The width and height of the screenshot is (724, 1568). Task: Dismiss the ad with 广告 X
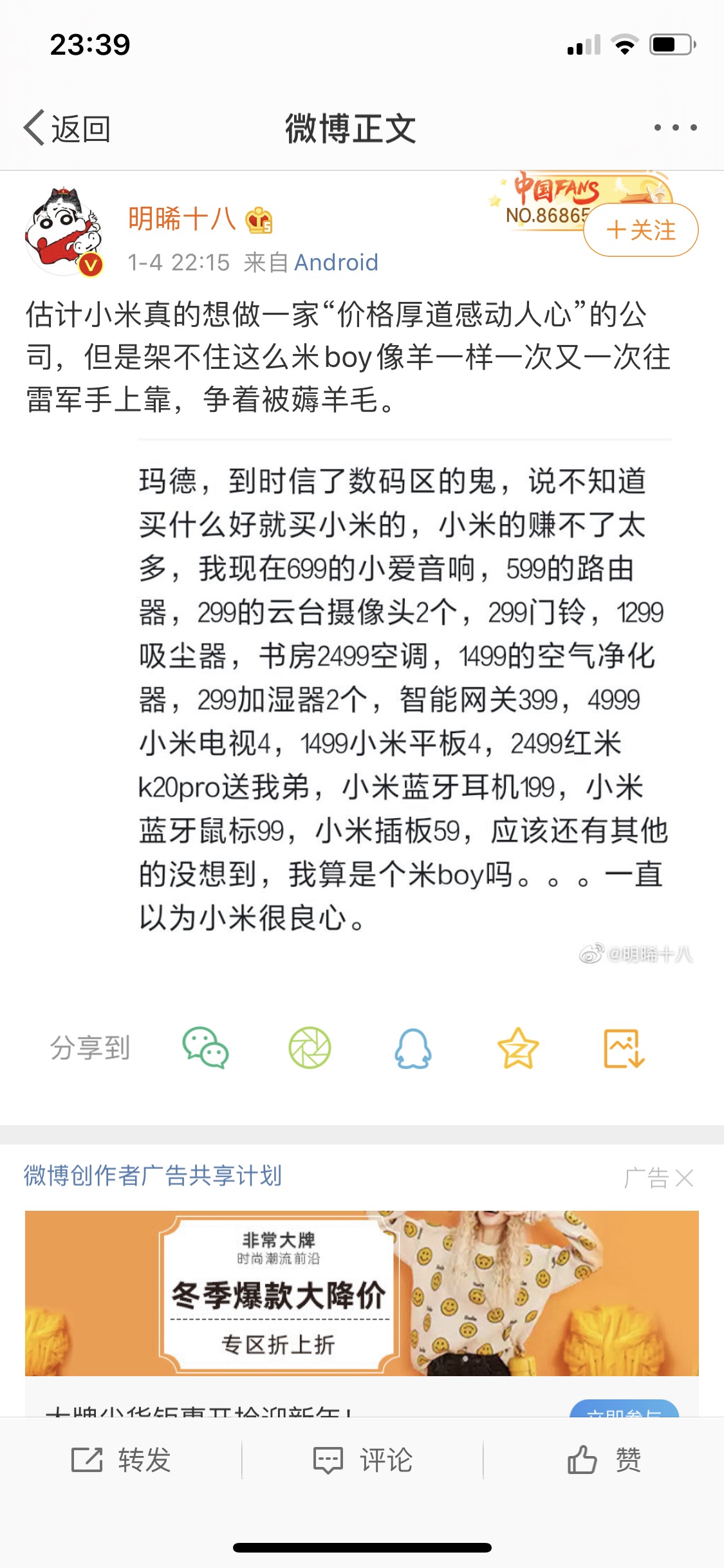coord(659,1178)
